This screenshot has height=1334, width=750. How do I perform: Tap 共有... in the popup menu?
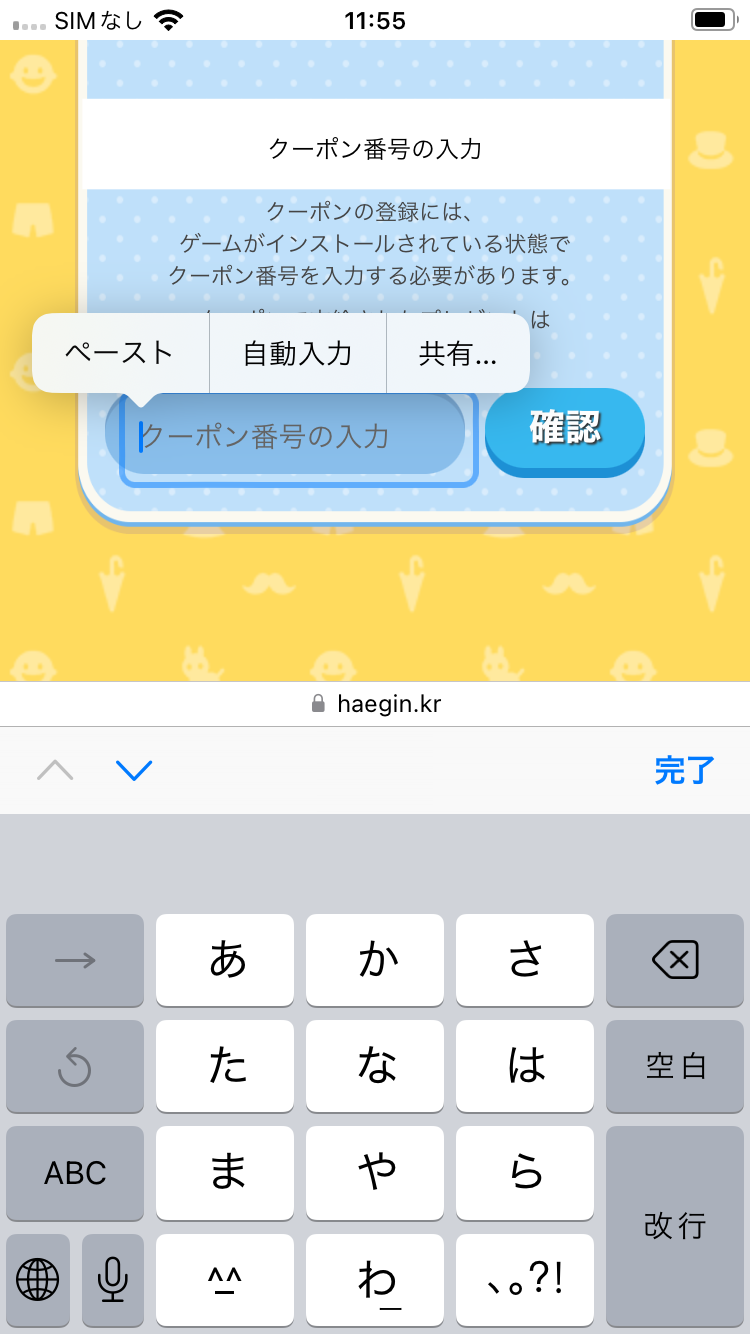[458, 353]
